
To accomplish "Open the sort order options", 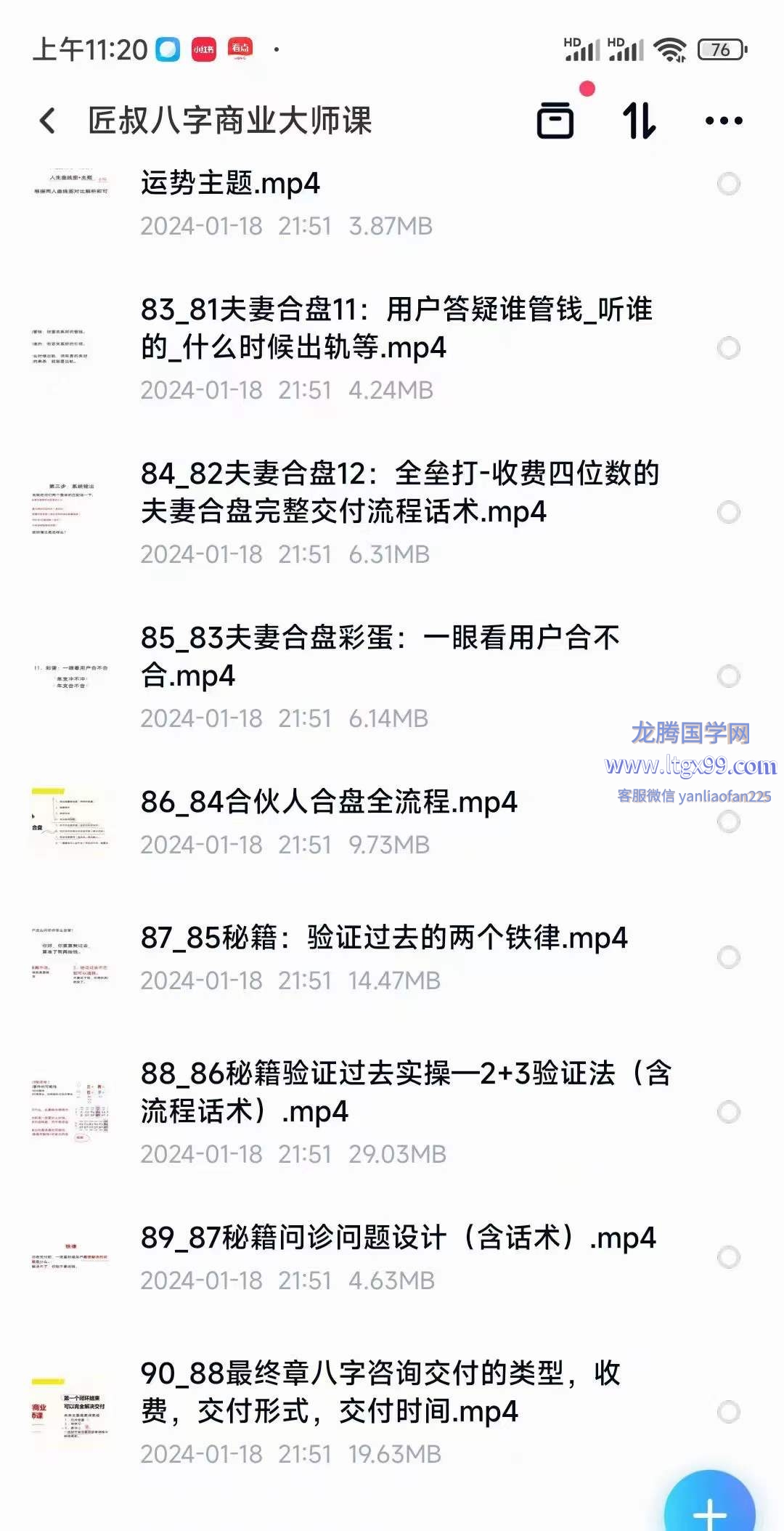I will [640, 121].
